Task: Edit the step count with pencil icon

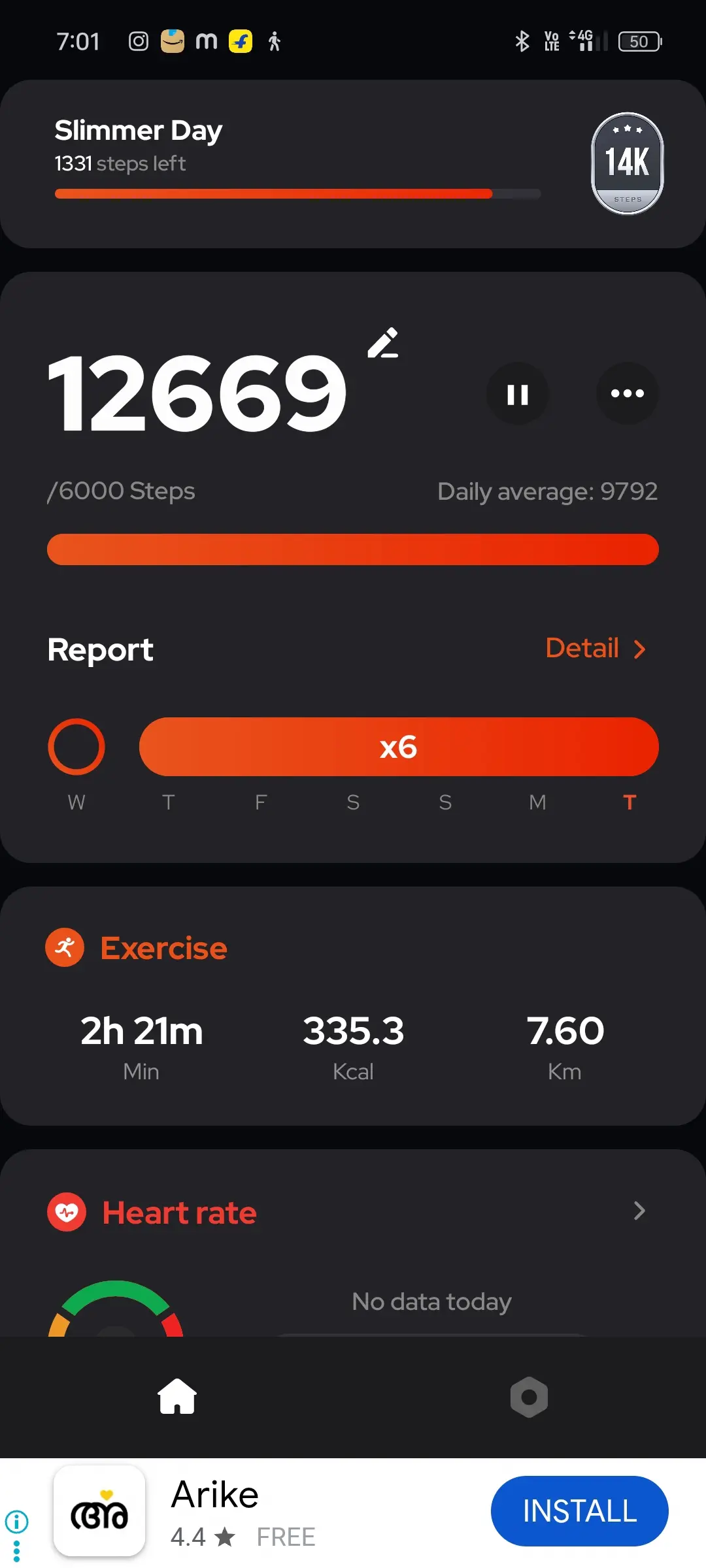Action: pyautogui.click(x=383, y=343)
